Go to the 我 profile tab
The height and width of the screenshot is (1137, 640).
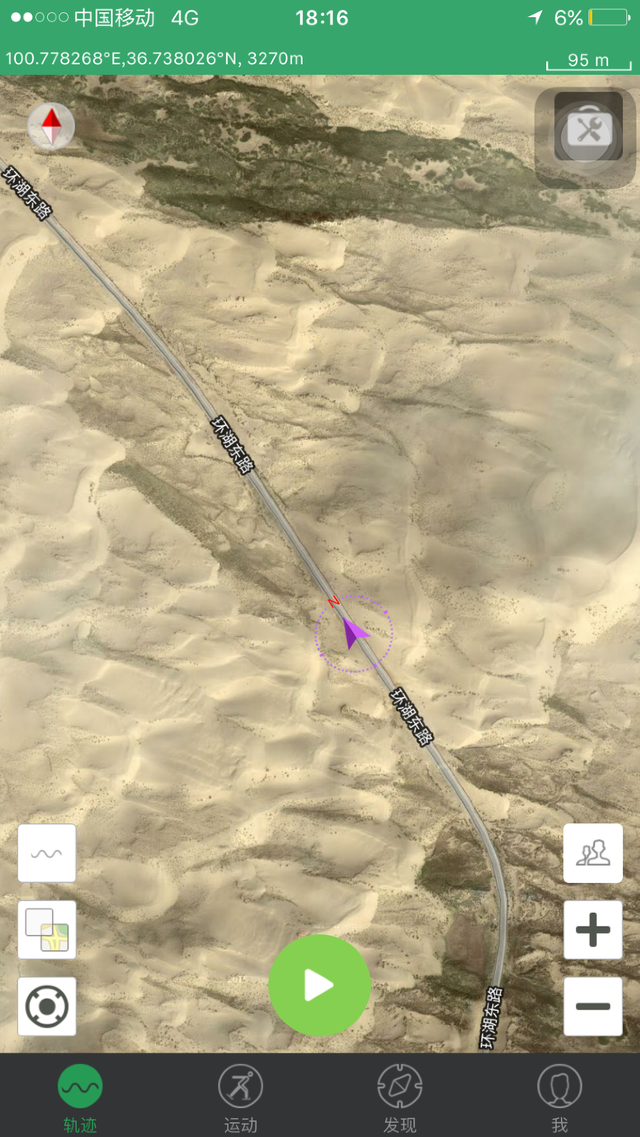(x=560, y=1096)
